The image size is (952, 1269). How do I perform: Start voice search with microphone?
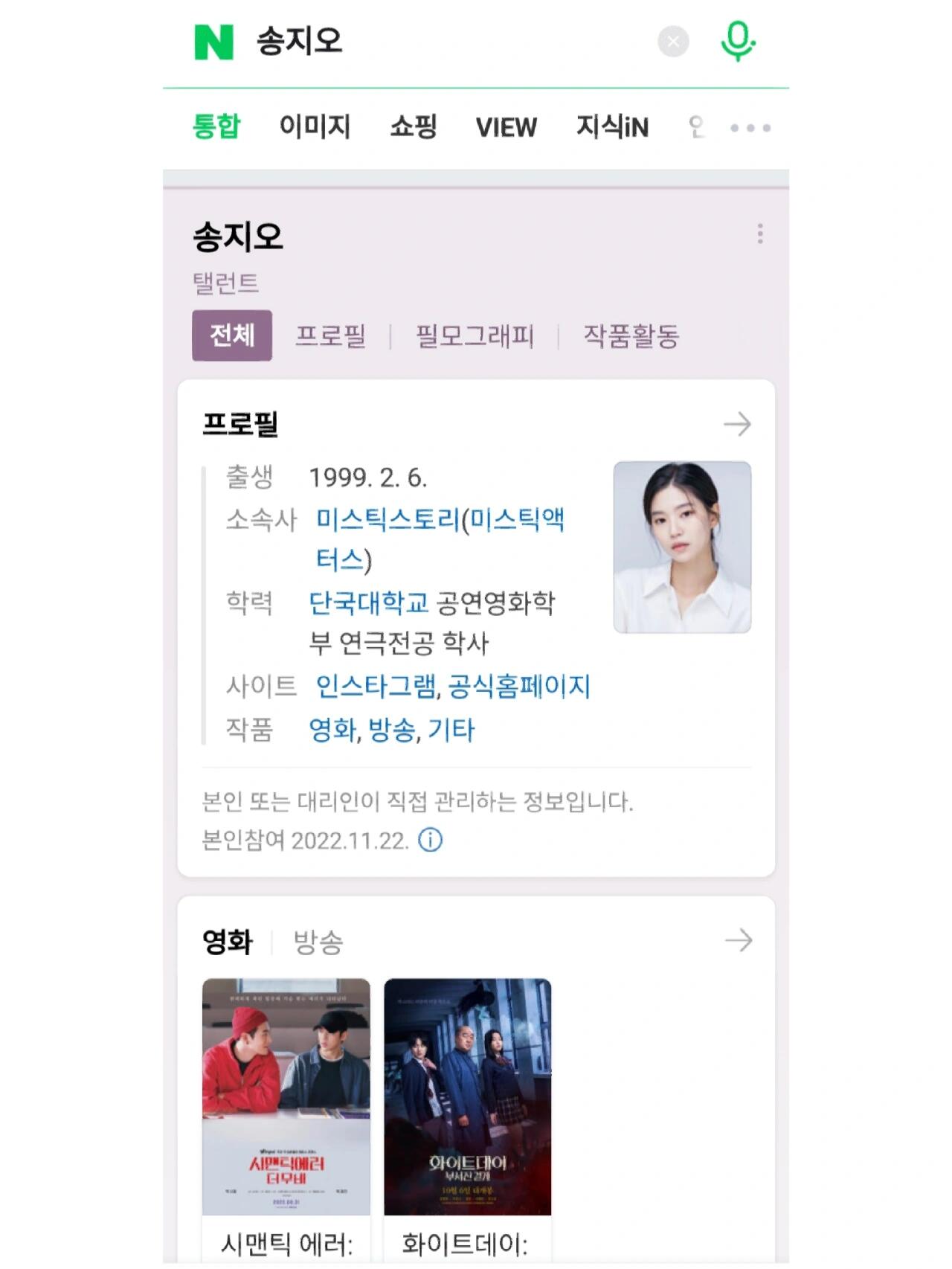tap(737, 42)
